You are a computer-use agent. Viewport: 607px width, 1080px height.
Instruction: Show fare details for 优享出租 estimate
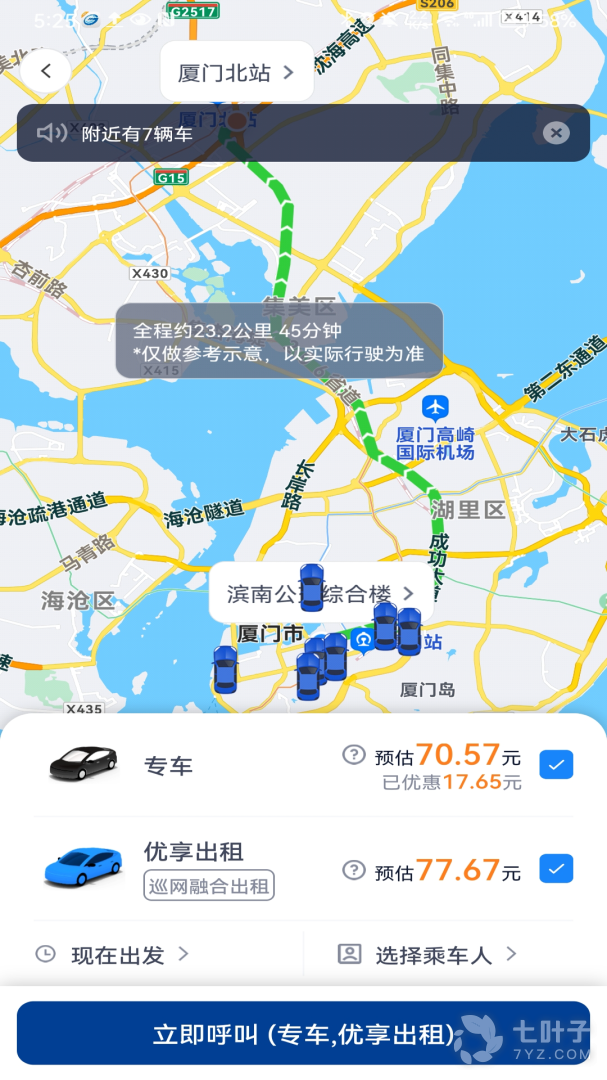click(x=353, y=870)
